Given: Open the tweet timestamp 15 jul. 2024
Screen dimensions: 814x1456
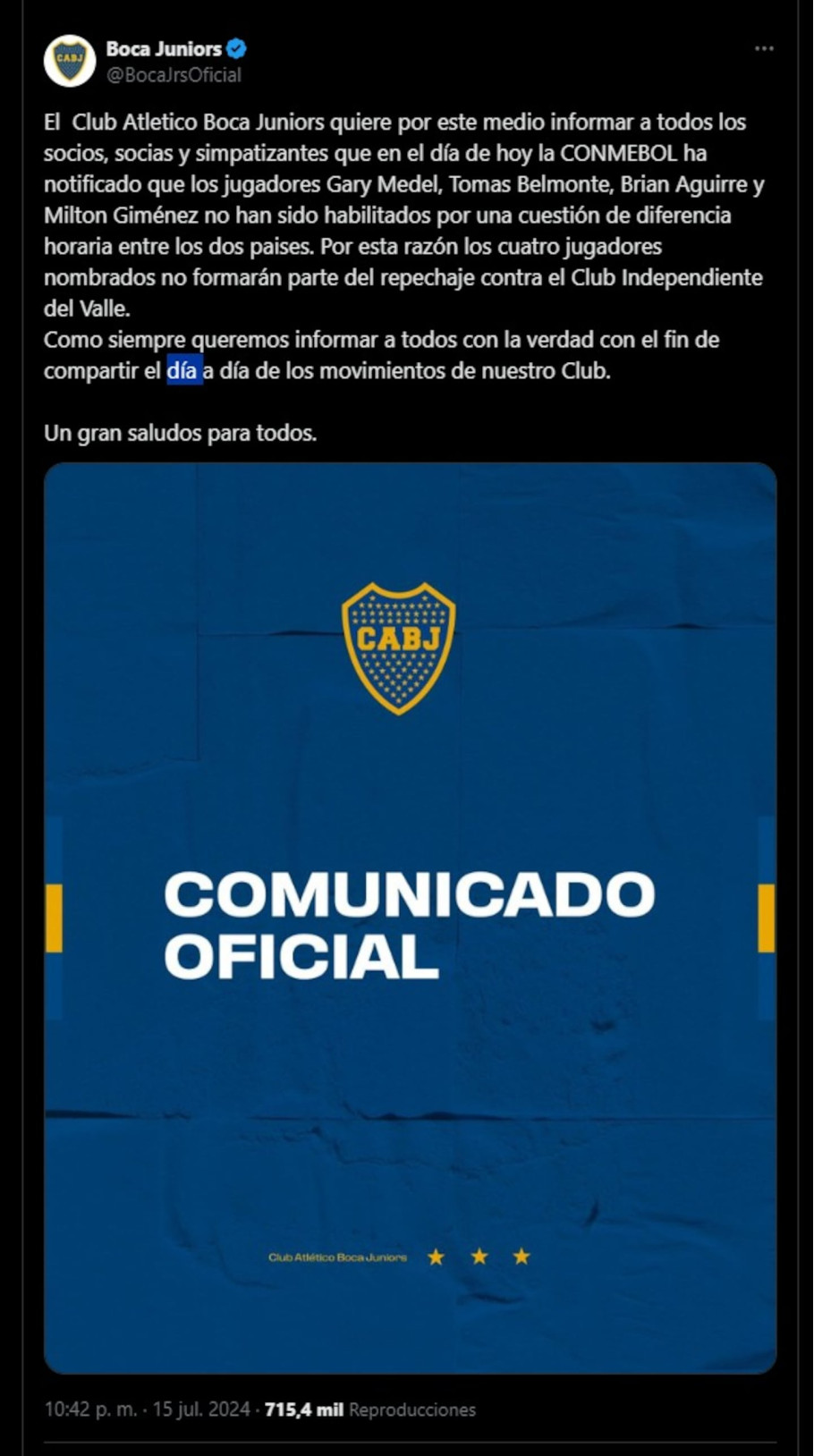Looking at the screenshot, I should (x=200, y=1409).
